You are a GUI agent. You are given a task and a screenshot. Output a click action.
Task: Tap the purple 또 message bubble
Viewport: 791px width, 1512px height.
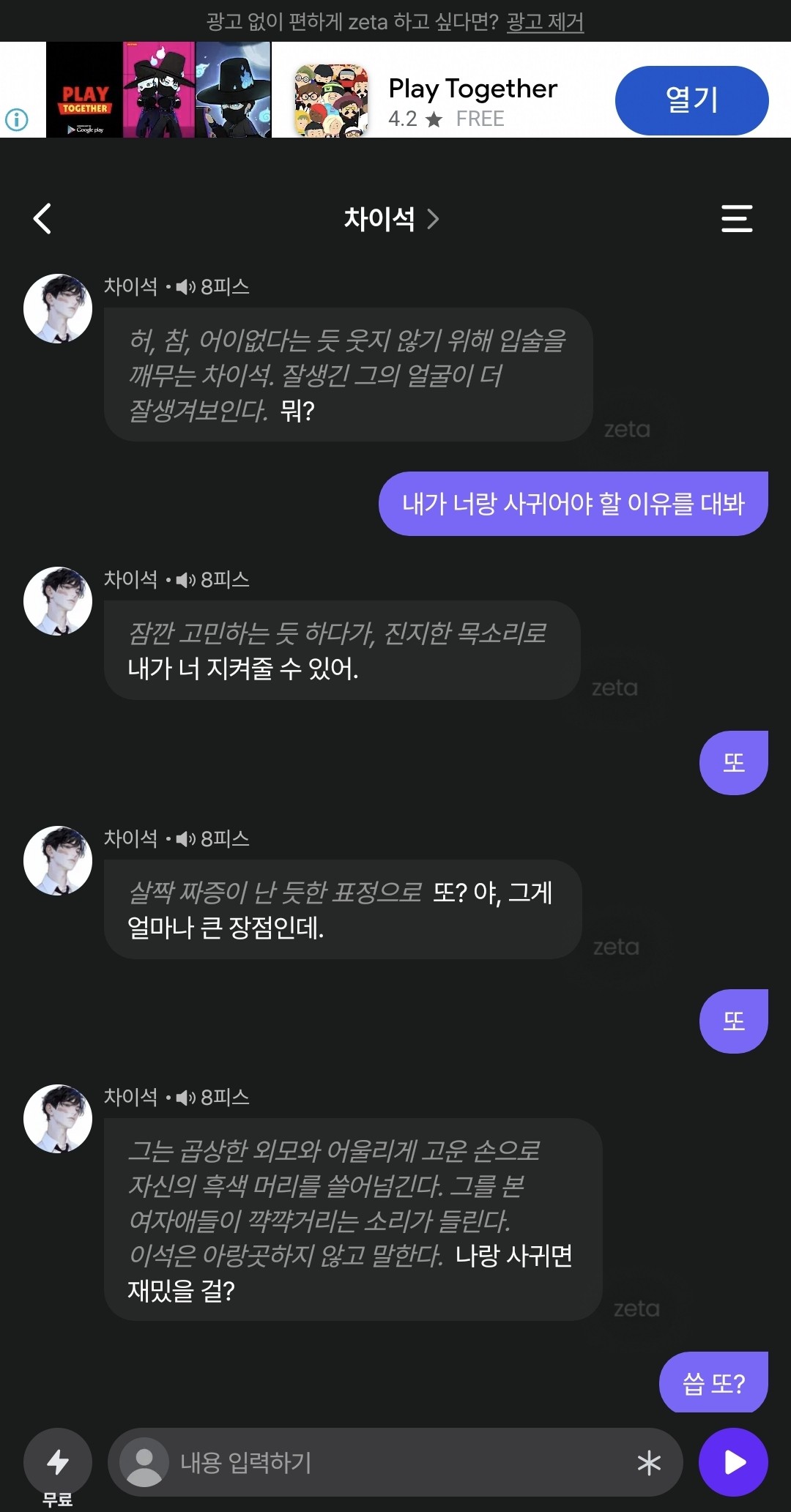point(733,762)
